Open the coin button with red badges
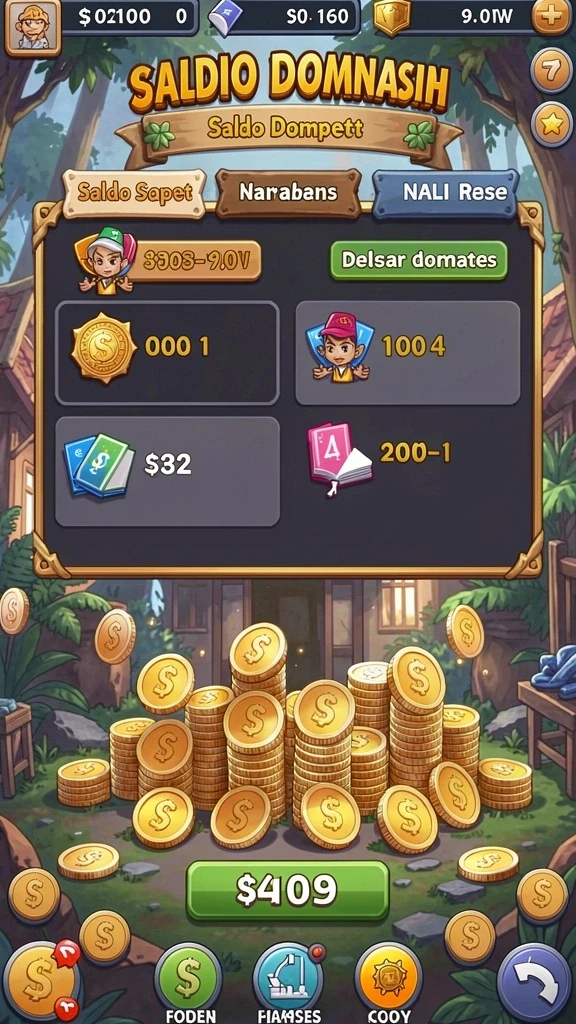The image size is (576, 1024). pos(40,982)
